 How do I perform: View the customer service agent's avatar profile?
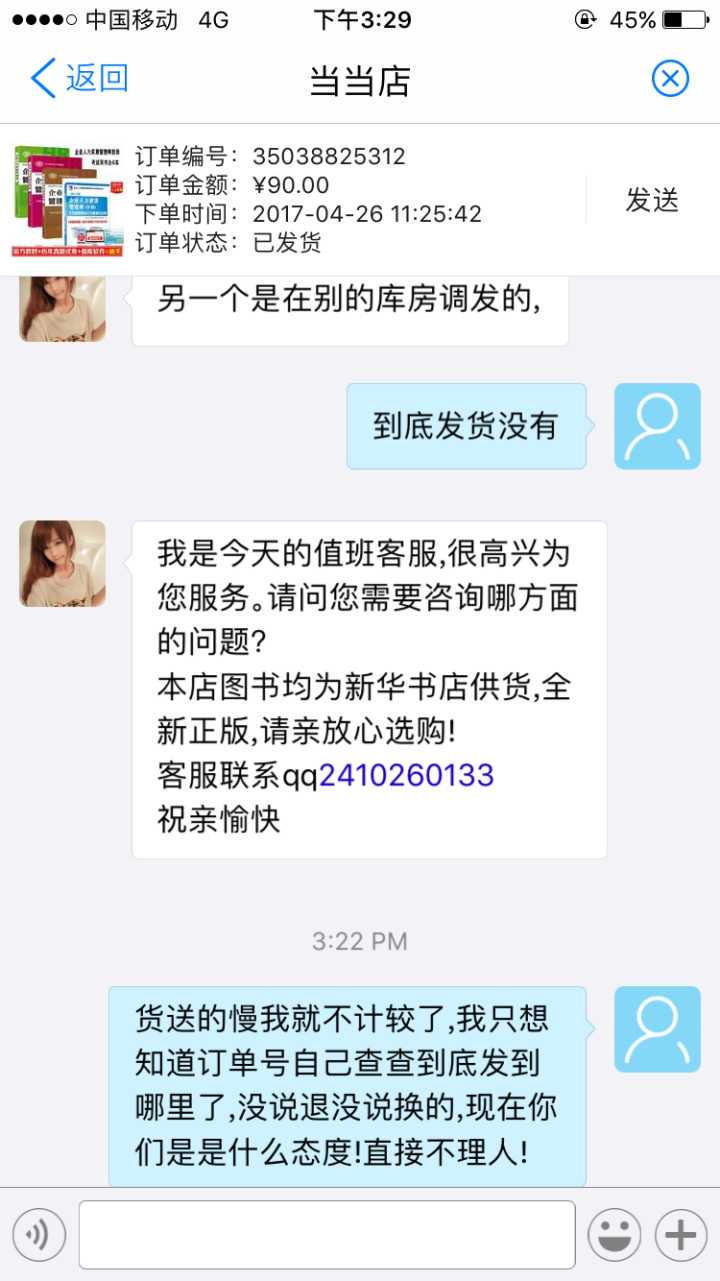[62, 563]
